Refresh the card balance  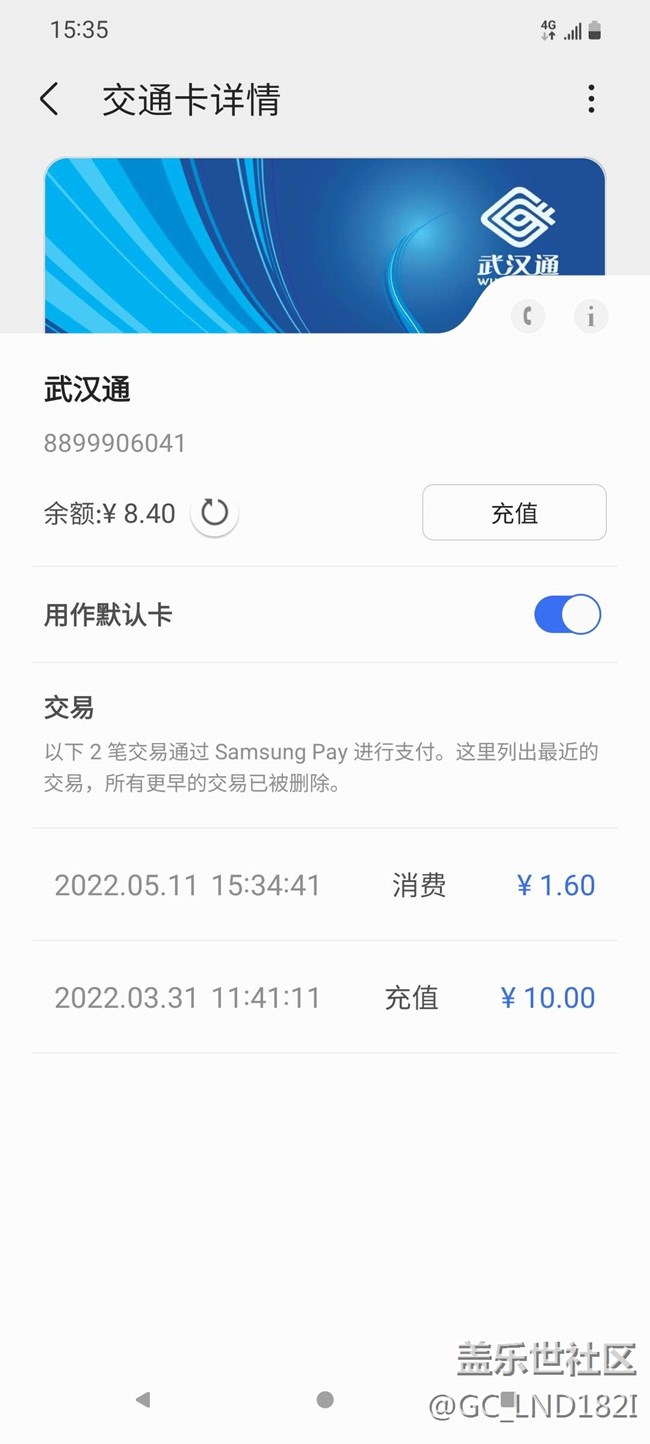215,514
